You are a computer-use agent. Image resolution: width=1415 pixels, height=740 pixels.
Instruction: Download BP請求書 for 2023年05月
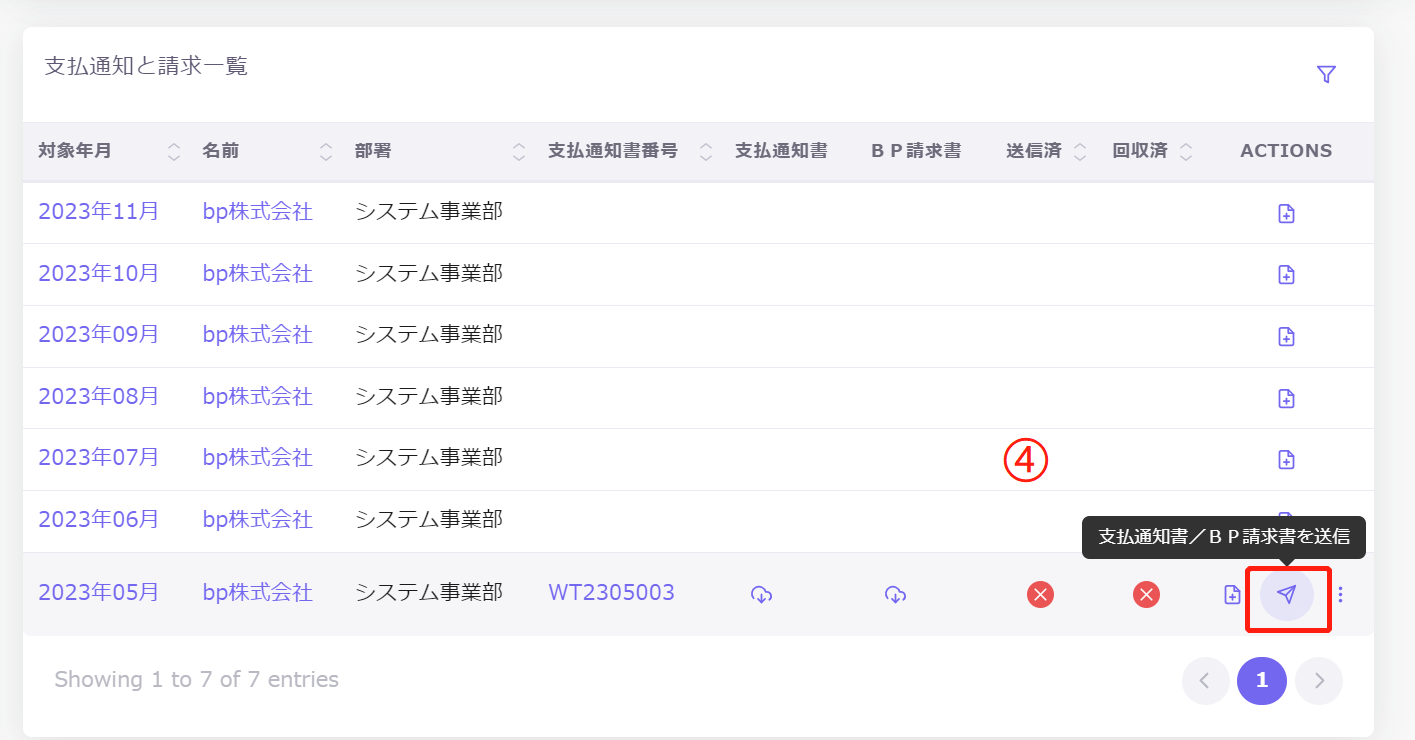coord(895,595)
